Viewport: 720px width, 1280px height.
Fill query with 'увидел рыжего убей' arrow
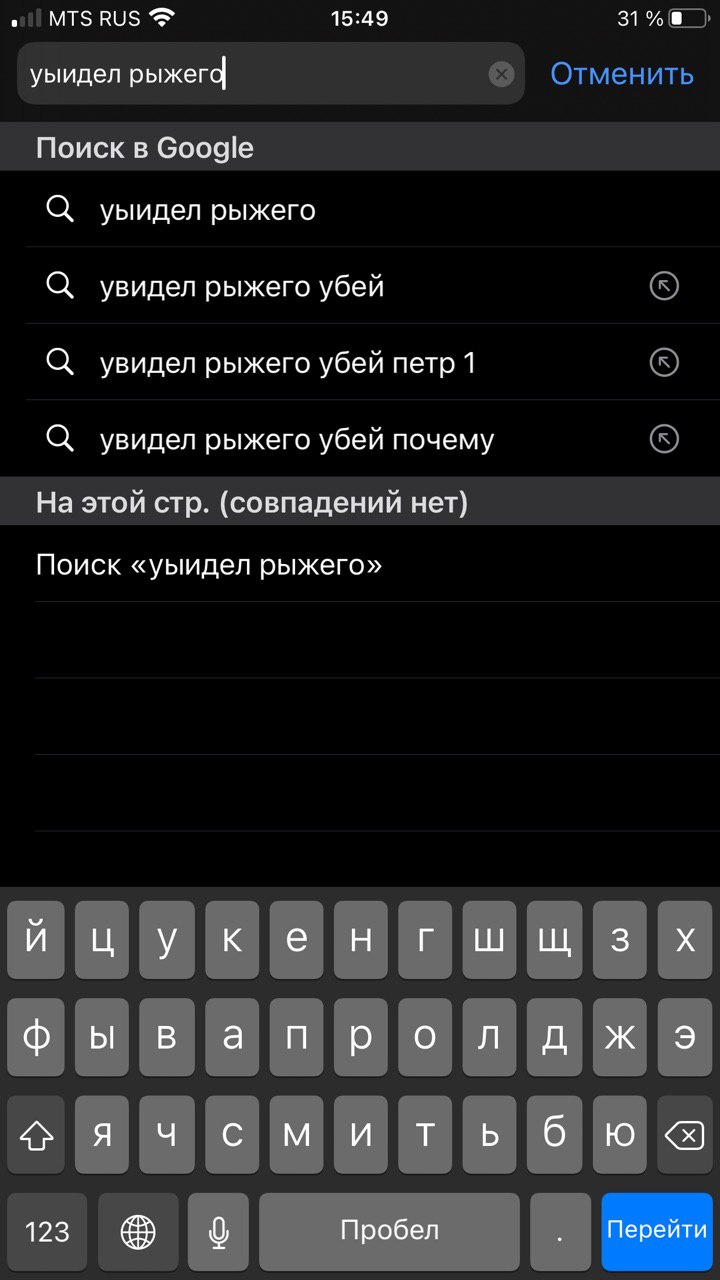[664, 287]
